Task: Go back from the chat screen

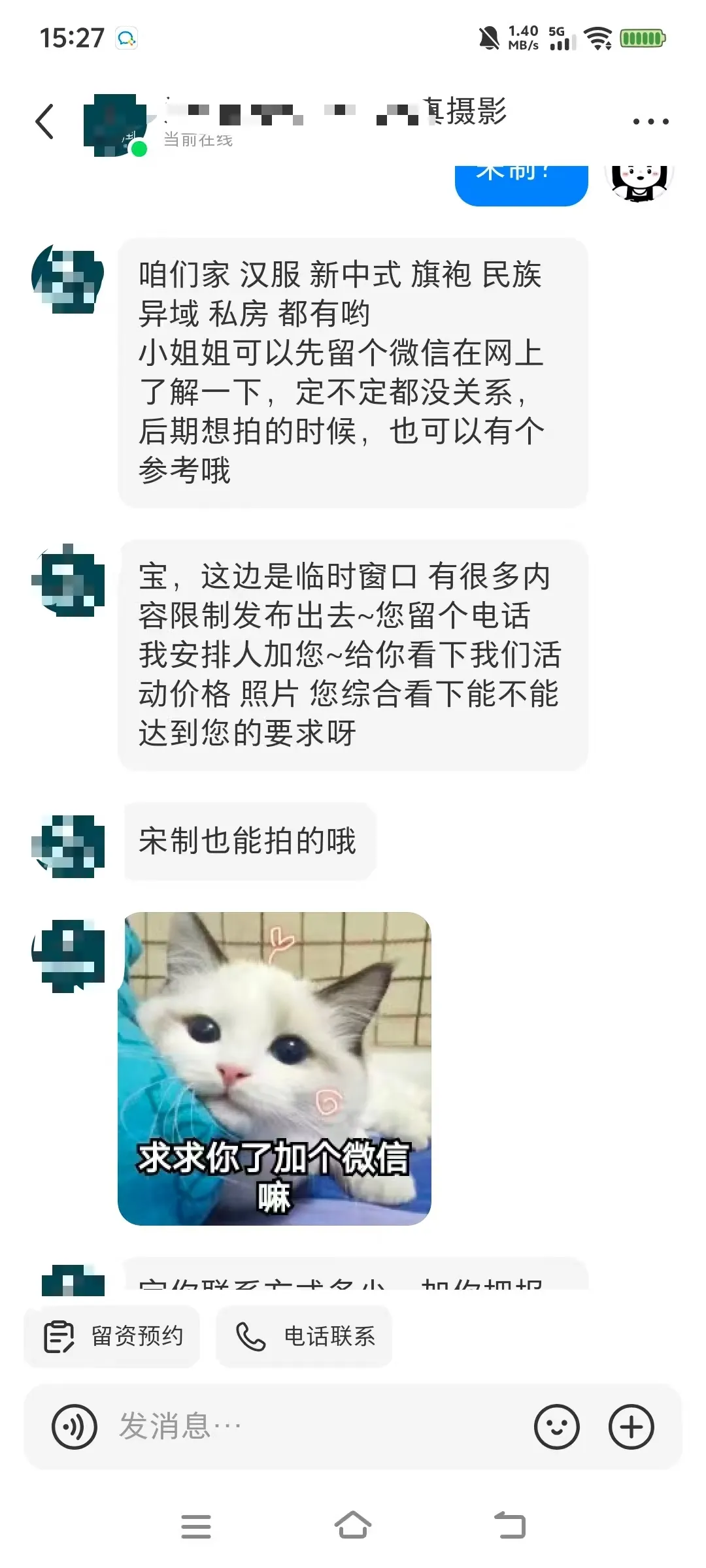Action: pos(44,122)
